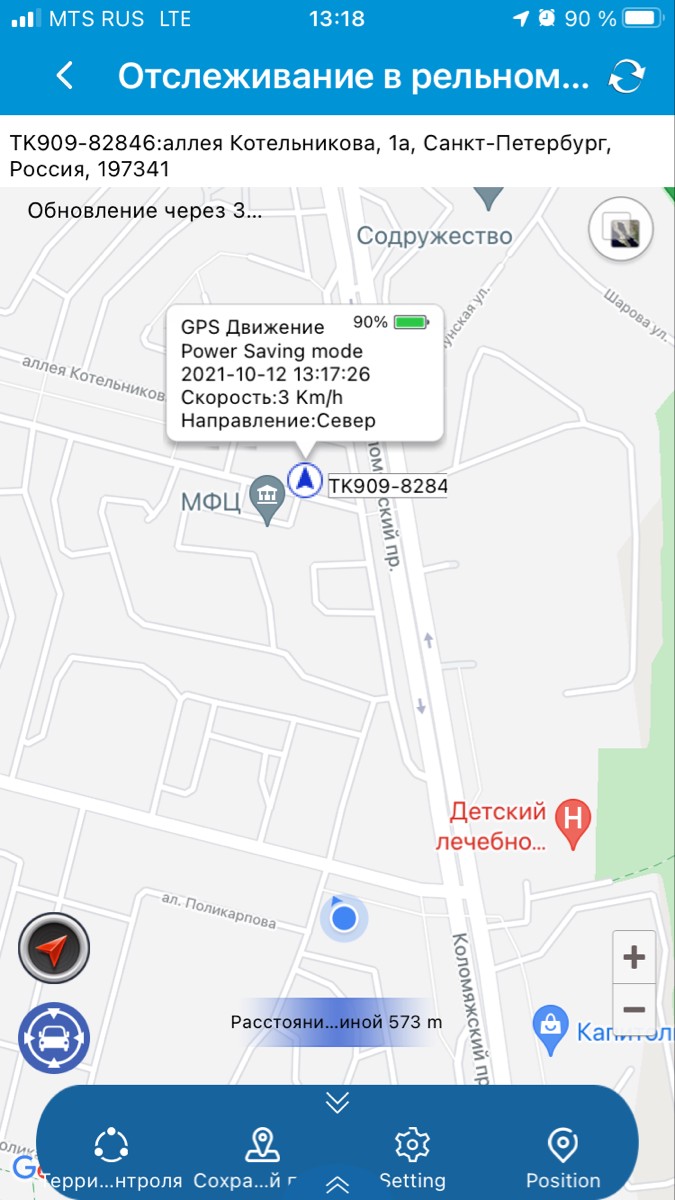
Task: Center map with the compass arrow button
Action: 54,948
